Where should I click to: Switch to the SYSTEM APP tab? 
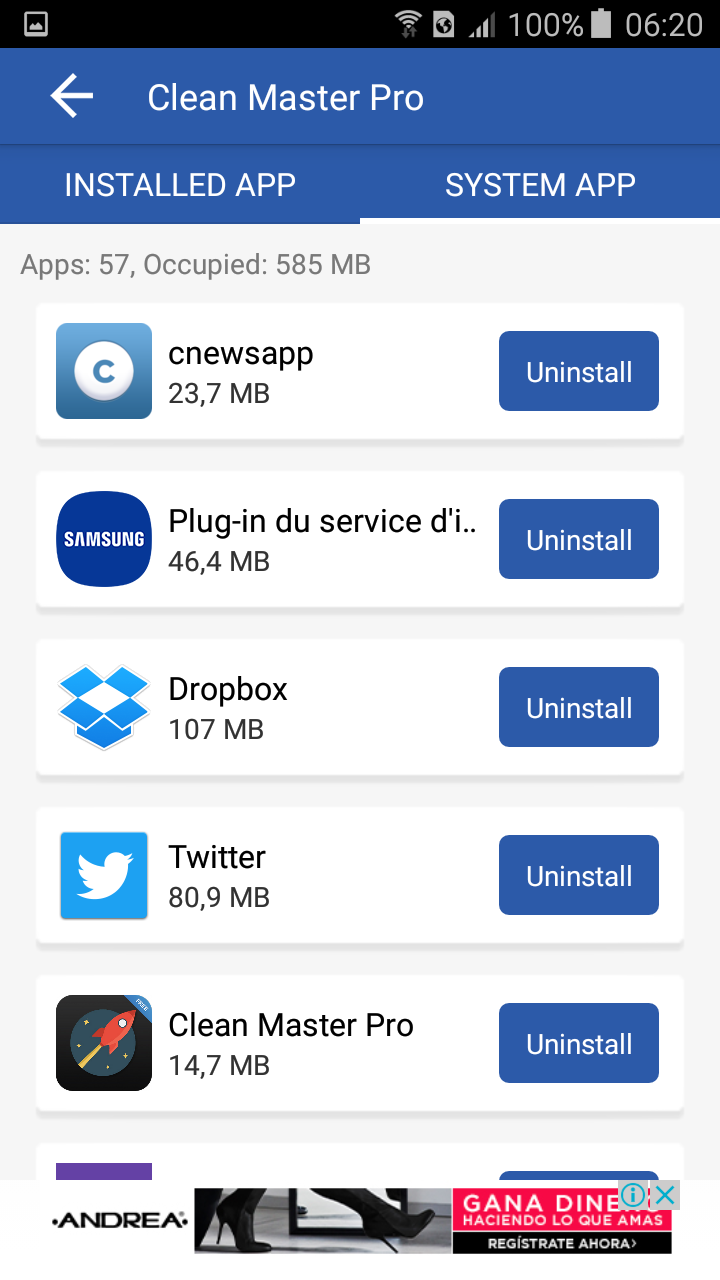540,184
